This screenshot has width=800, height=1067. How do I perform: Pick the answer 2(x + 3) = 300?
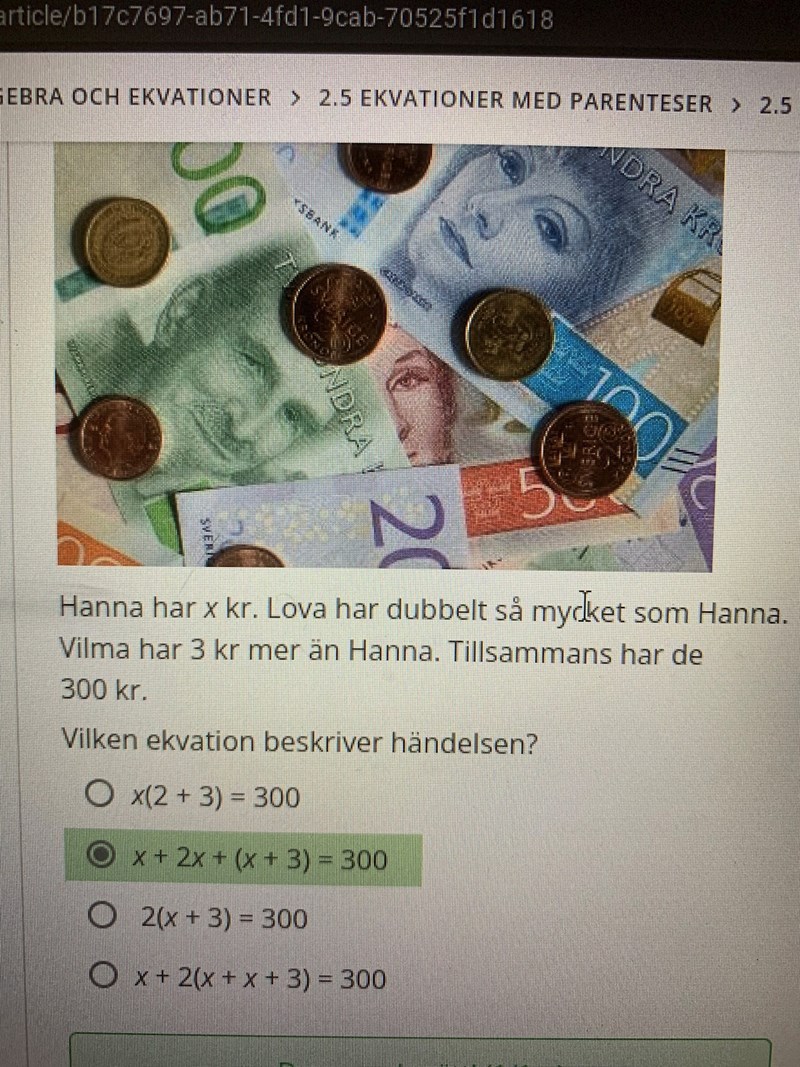99,916
